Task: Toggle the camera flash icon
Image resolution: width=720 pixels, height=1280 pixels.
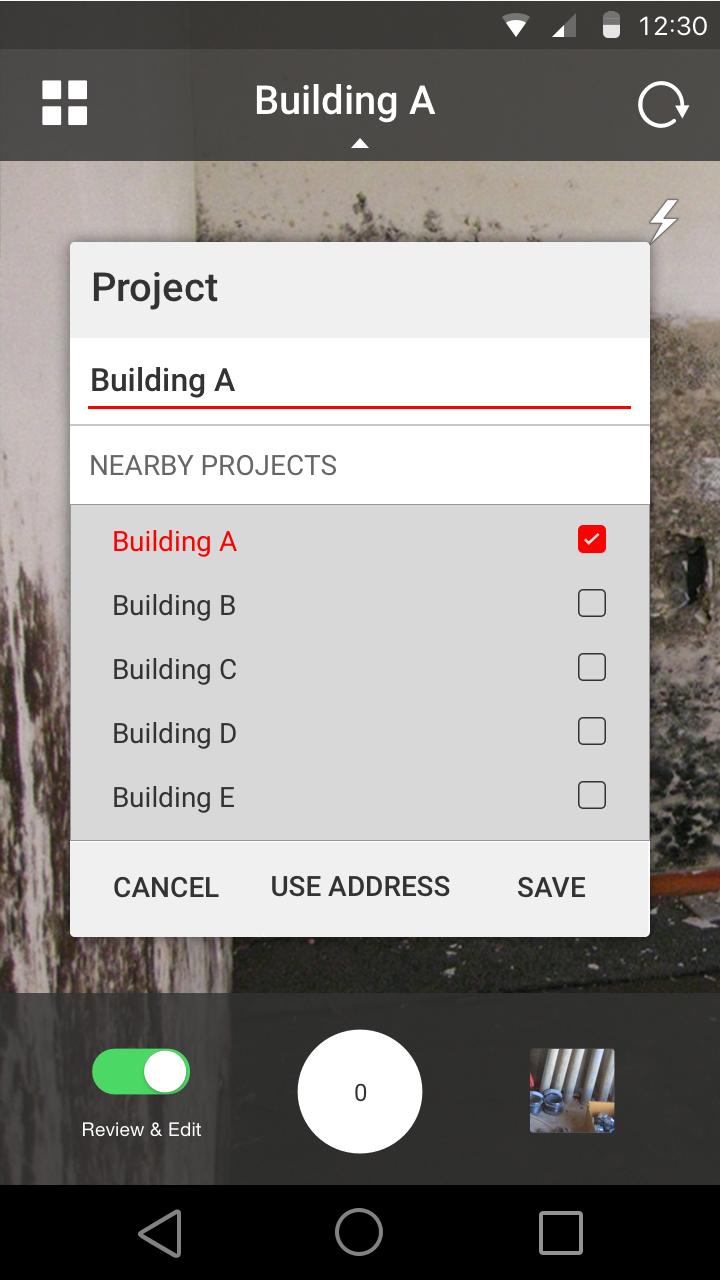Action: 663,220
